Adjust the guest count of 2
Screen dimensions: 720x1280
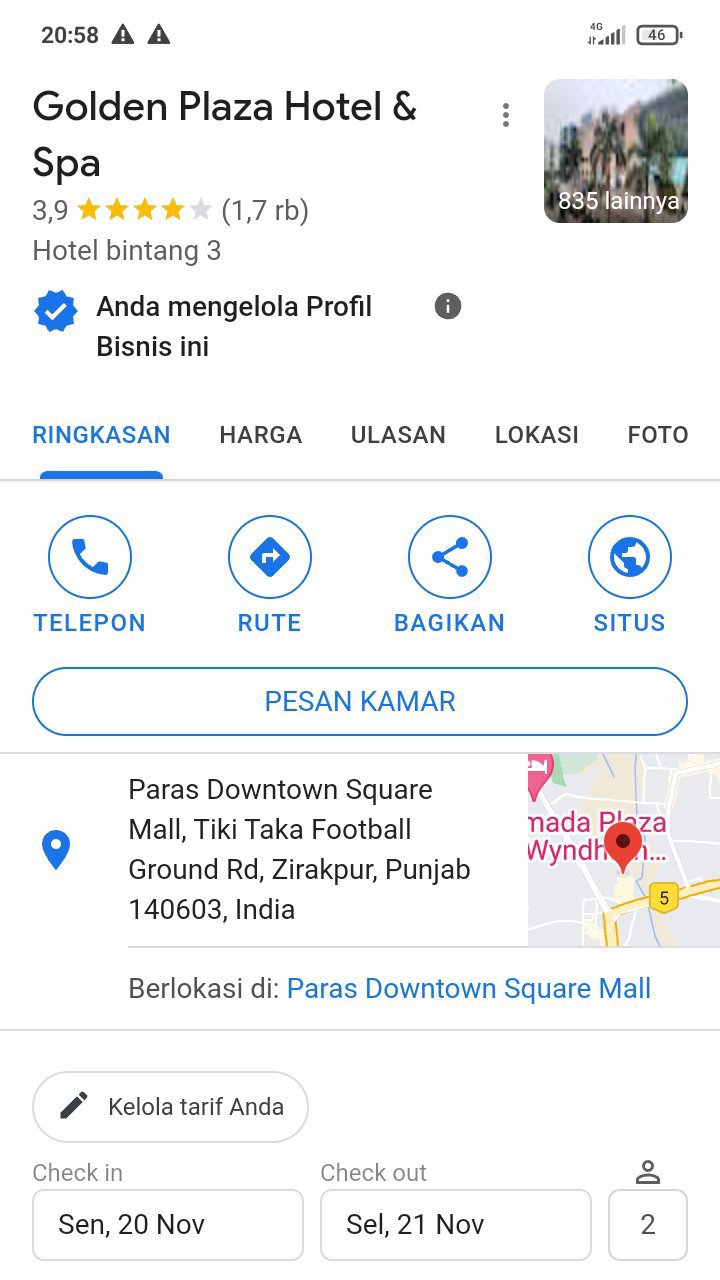click(x=648, y=1224)
